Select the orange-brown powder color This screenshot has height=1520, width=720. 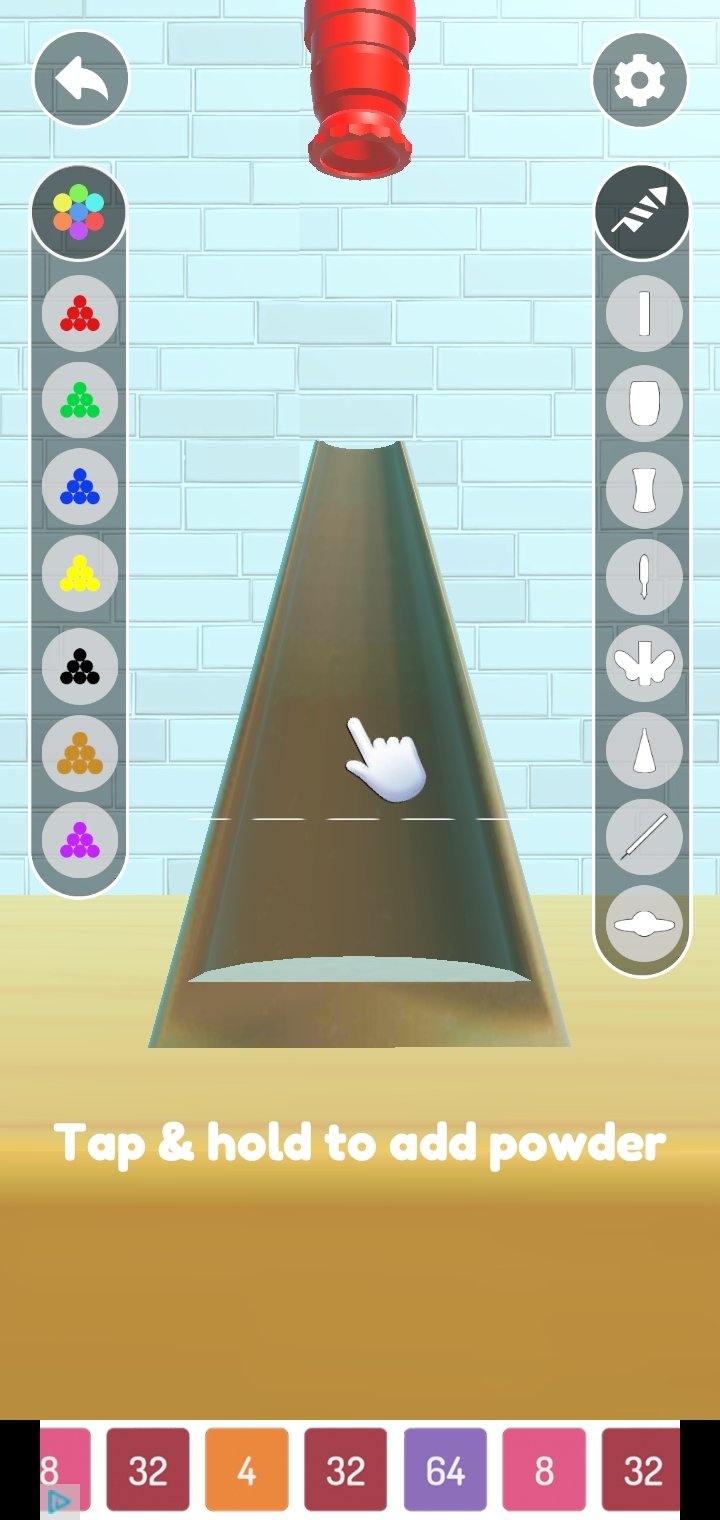click(x=80, y=753)
